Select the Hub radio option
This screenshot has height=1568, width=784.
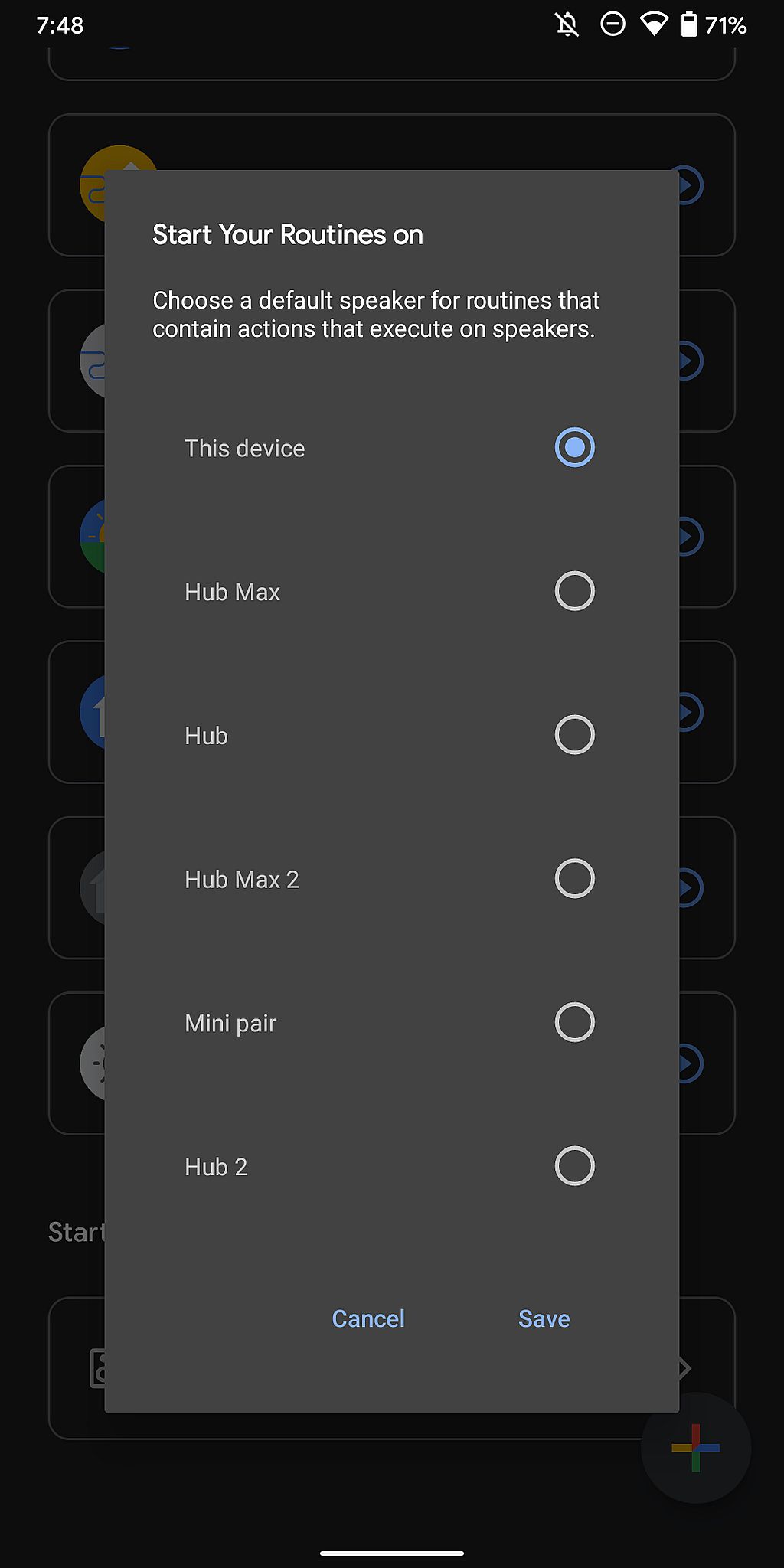(x=391, y=736)
